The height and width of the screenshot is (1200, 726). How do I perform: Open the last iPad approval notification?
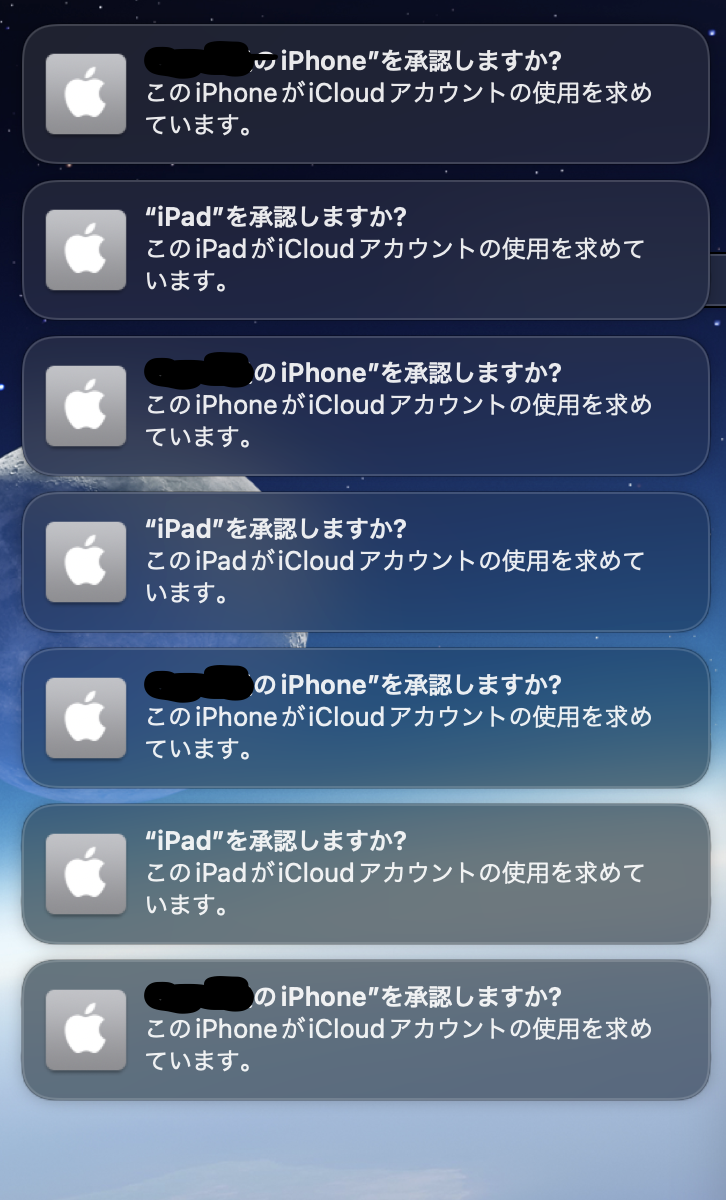[366, 874]
